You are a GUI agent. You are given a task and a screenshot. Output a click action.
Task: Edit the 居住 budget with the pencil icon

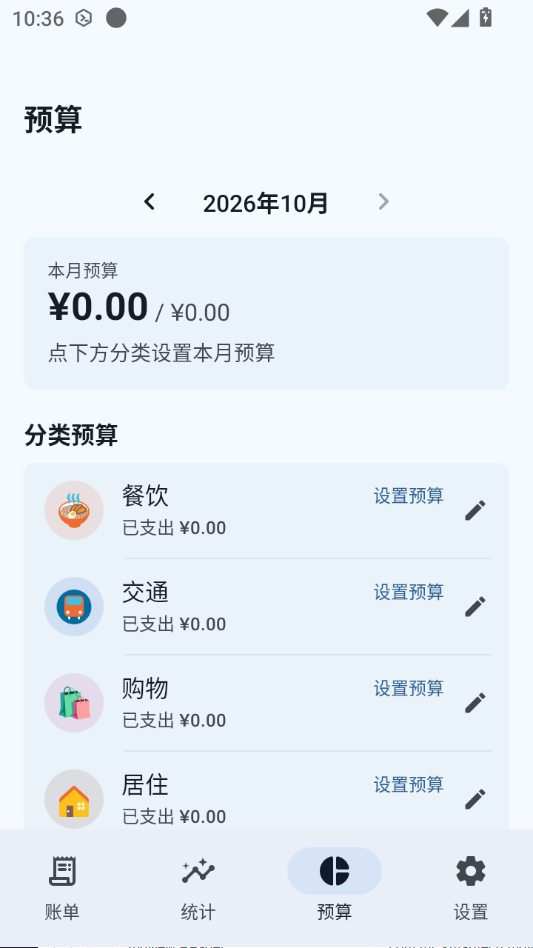click(x=475, y=799)
